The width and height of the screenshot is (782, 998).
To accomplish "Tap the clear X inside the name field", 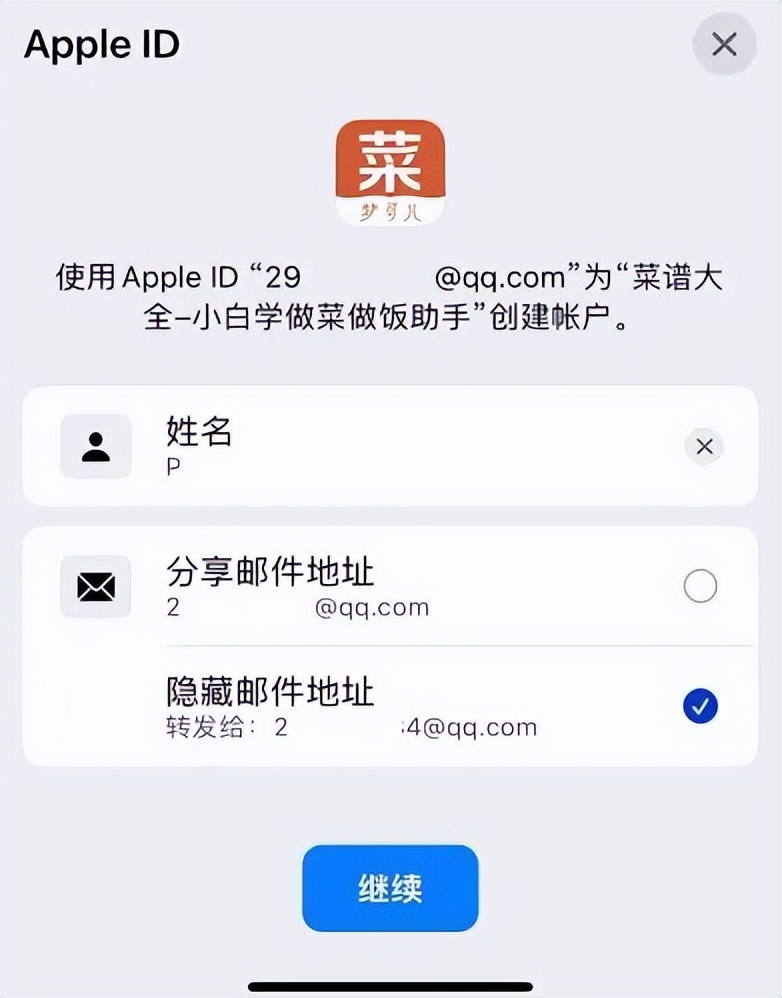I will (x=703, y=447).
